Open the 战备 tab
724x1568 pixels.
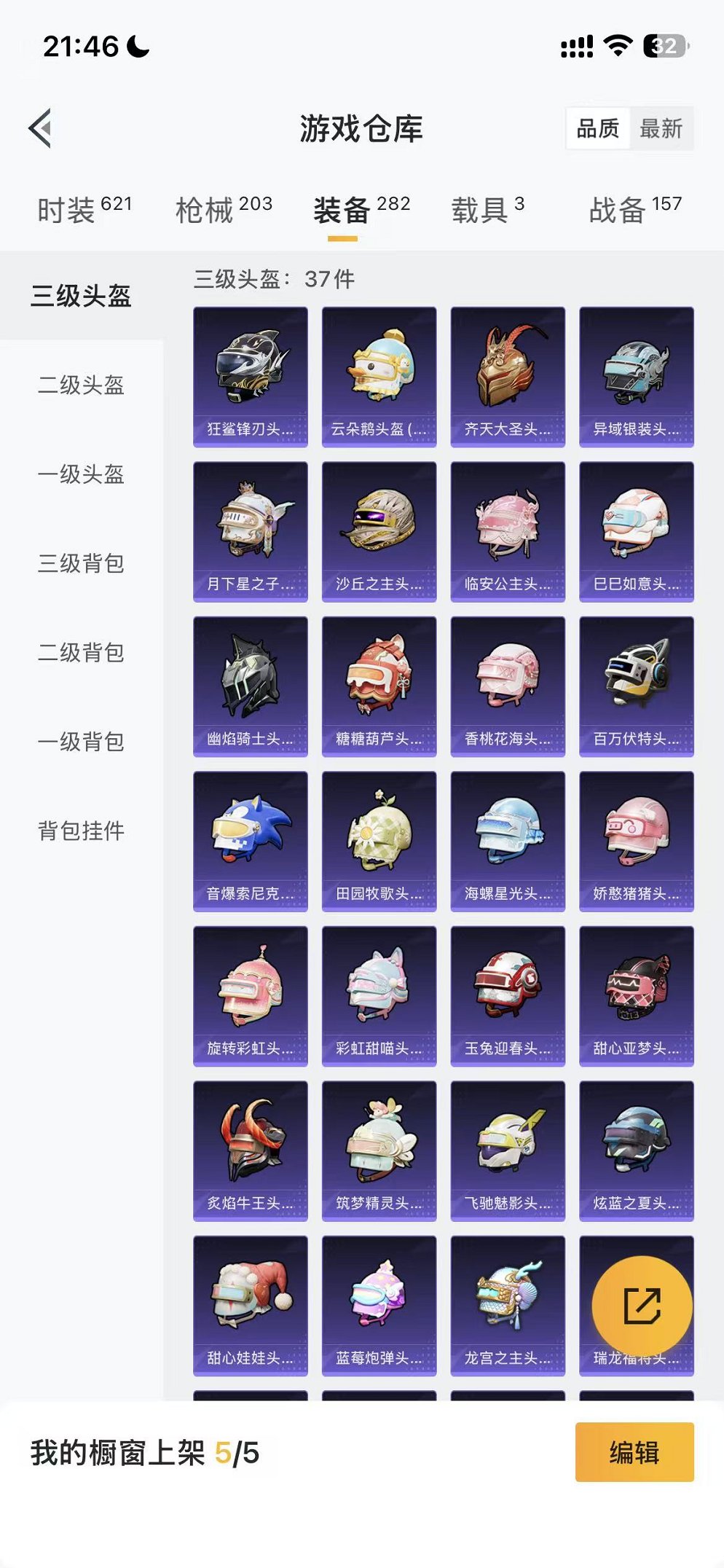click(634, 210)
